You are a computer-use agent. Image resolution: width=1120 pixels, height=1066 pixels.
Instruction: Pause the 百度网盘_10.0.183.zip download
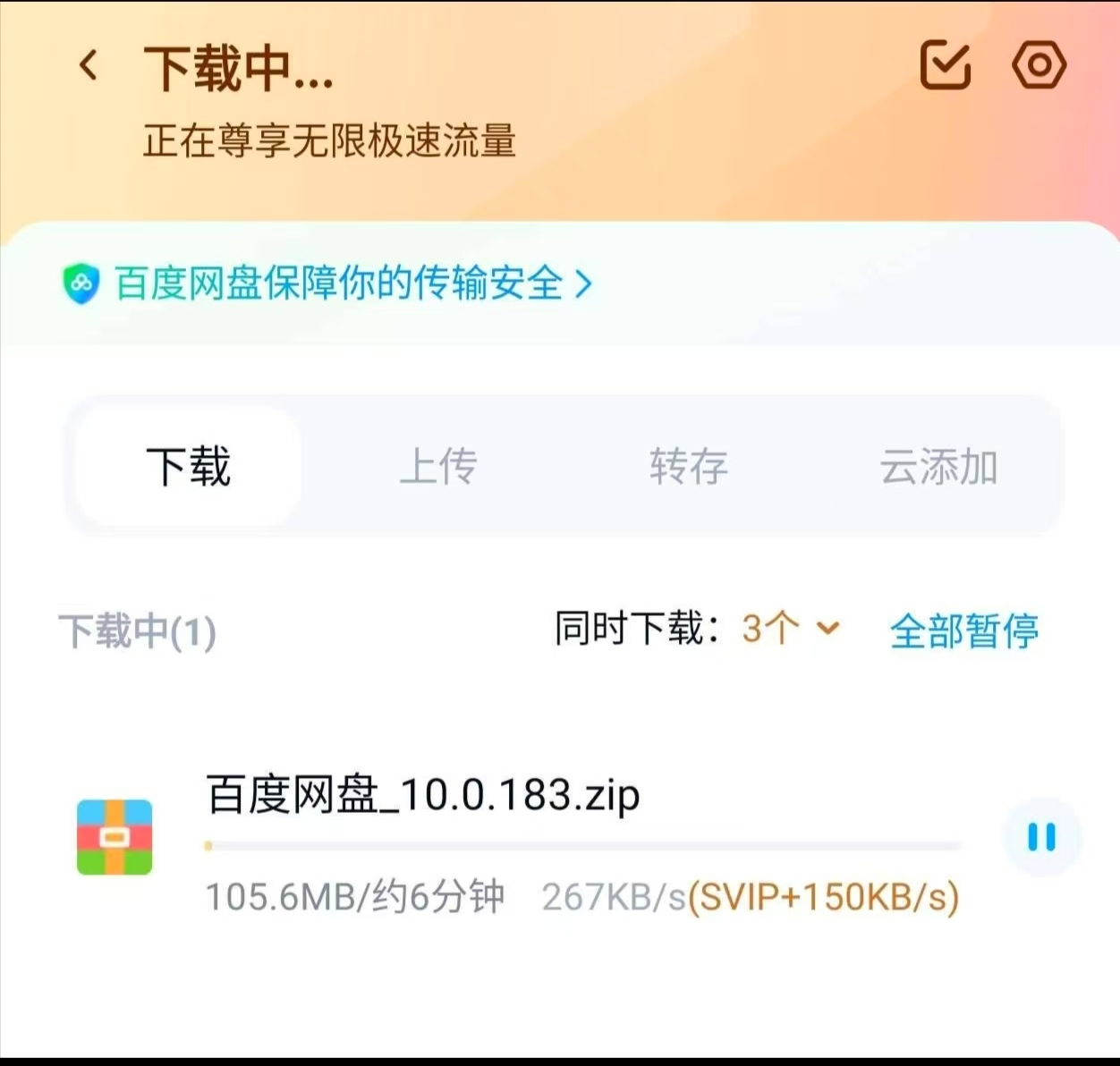point(1041,837)
